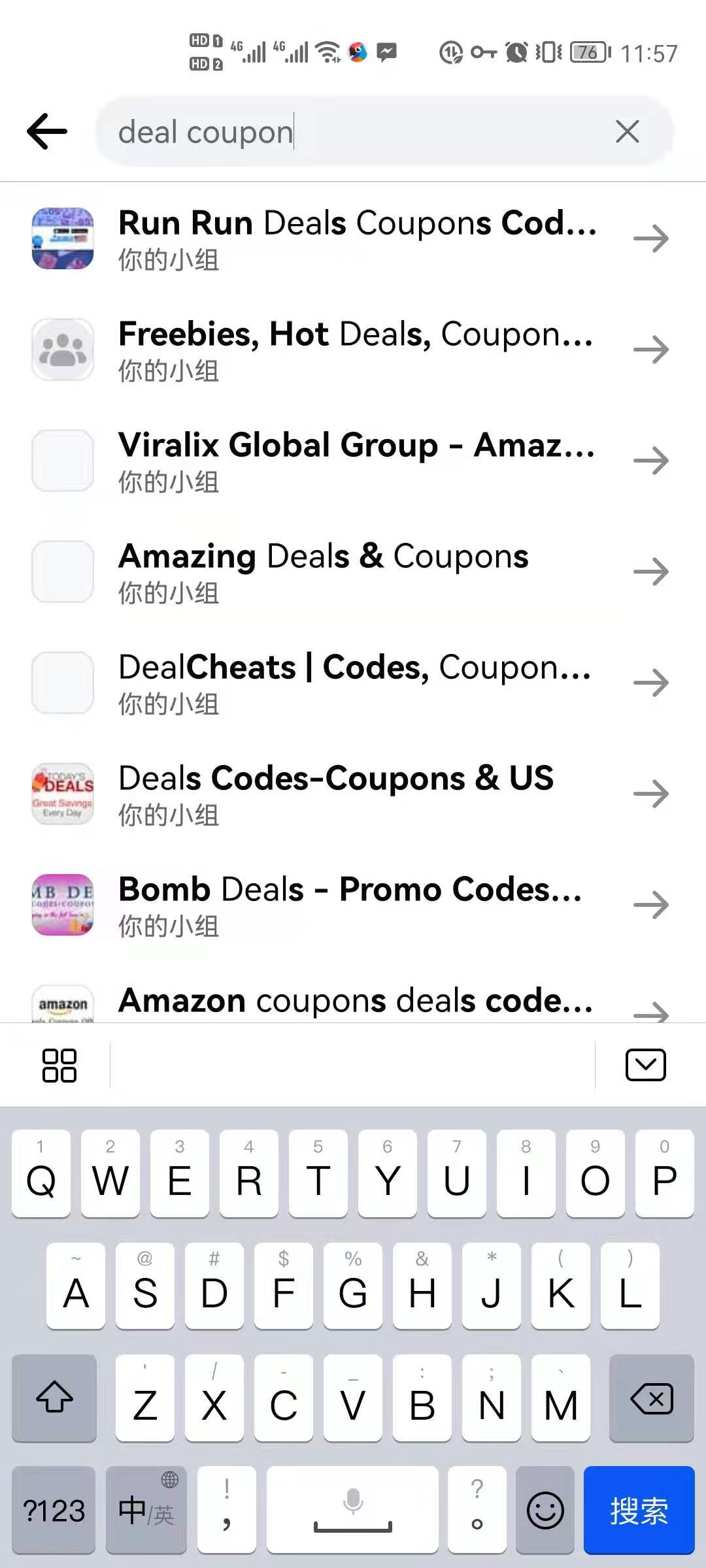The image size is (706, 1568).
Task: Go back using the arrow icon
Action: tap(47, 131)
